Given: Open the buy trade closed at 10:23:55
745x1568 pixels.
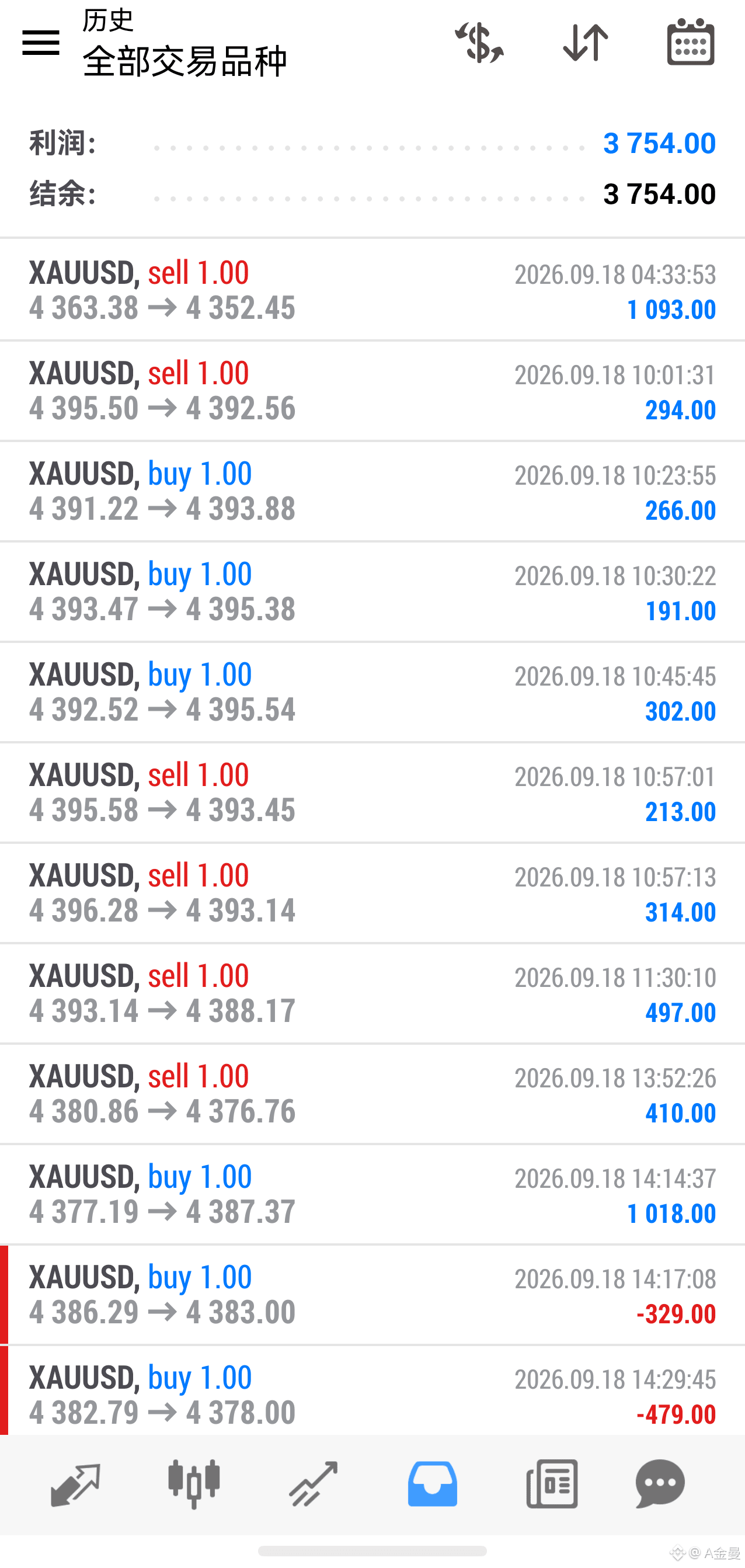Looking at the screenshot, I should click(372, 491).
